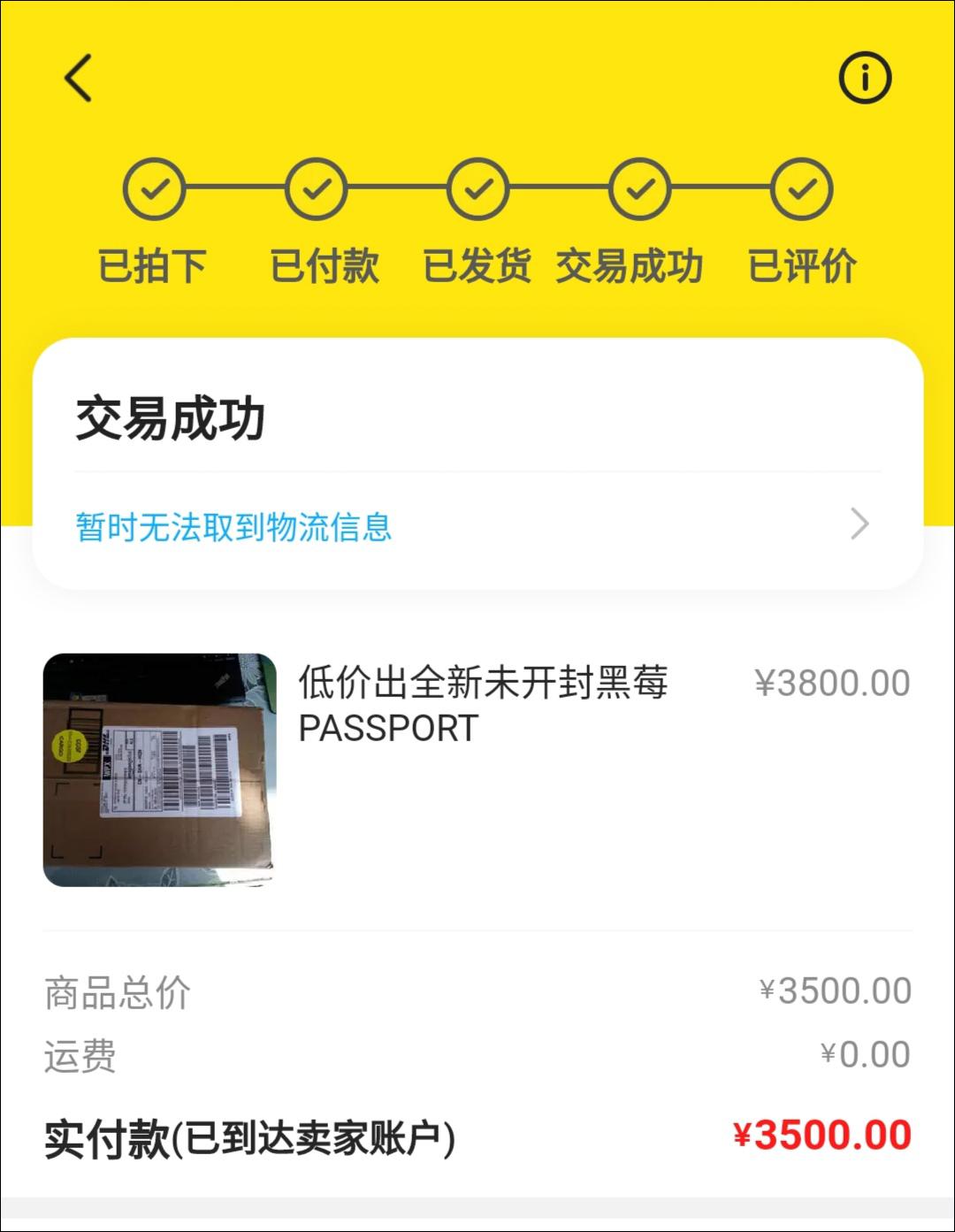955x1232 pixels.
Task: Click the 交易成功 checkmark circle
Action: (x=638, y=187)
